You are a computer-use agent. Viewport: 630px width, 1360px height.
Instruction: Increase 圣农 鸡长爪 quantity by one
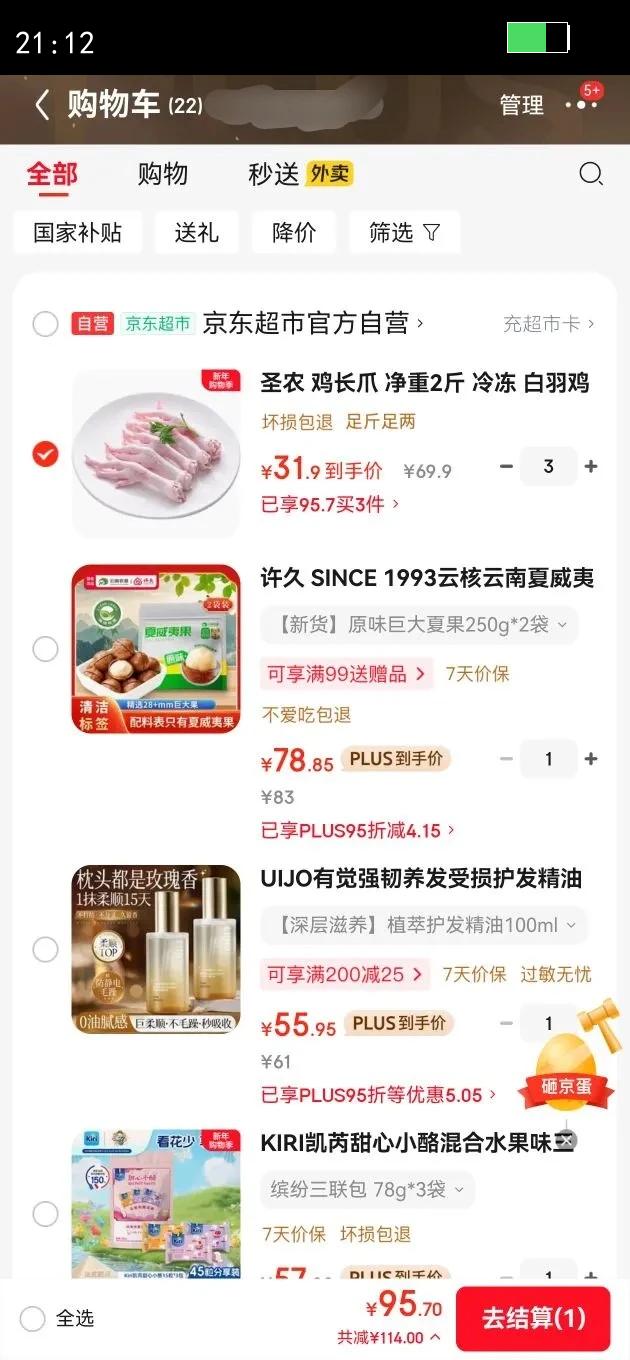[591, 467]
